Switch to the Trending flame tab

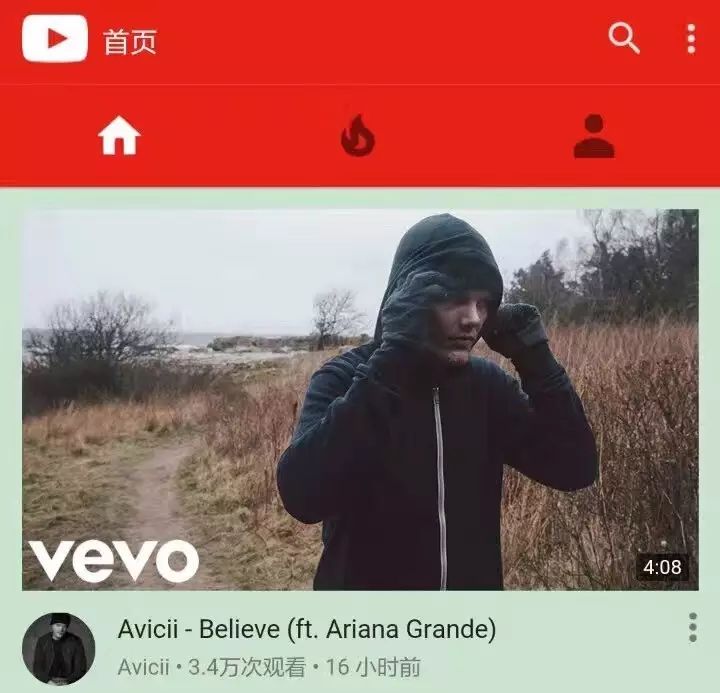(357, 136)
